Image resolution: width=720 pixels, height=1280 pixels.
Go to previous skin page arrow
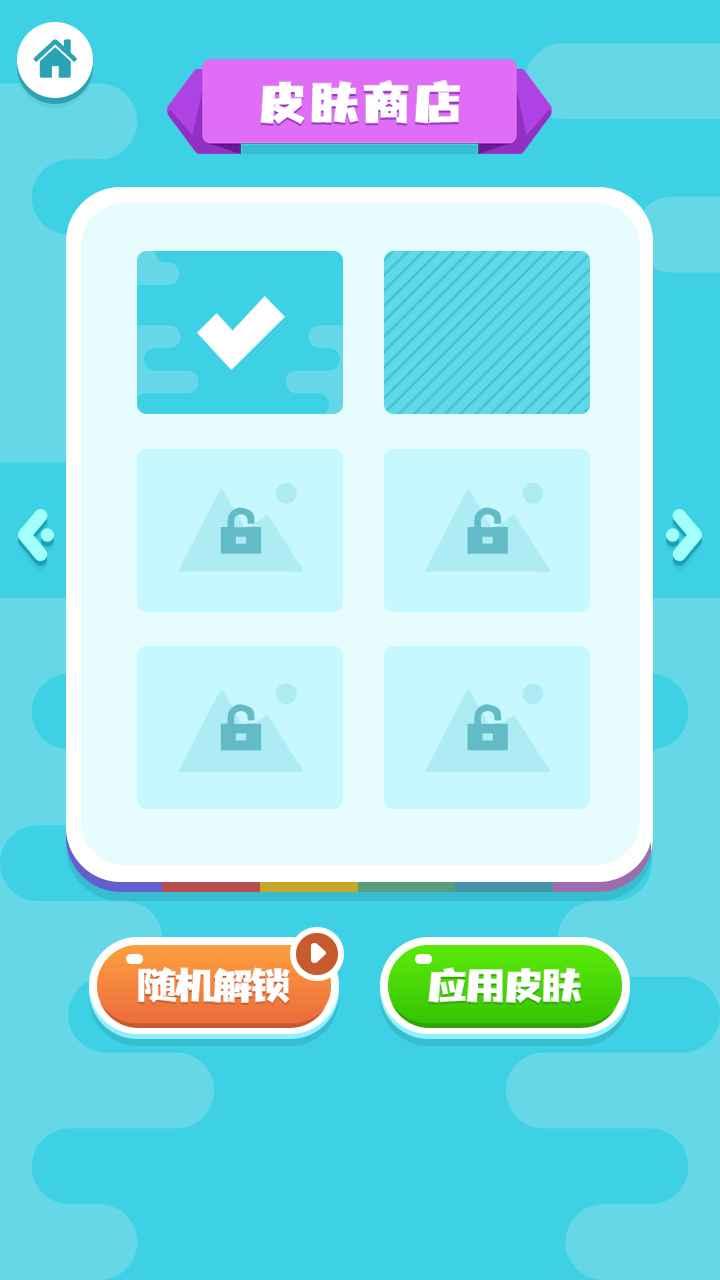pyautogui.click(x=35, y=535)
